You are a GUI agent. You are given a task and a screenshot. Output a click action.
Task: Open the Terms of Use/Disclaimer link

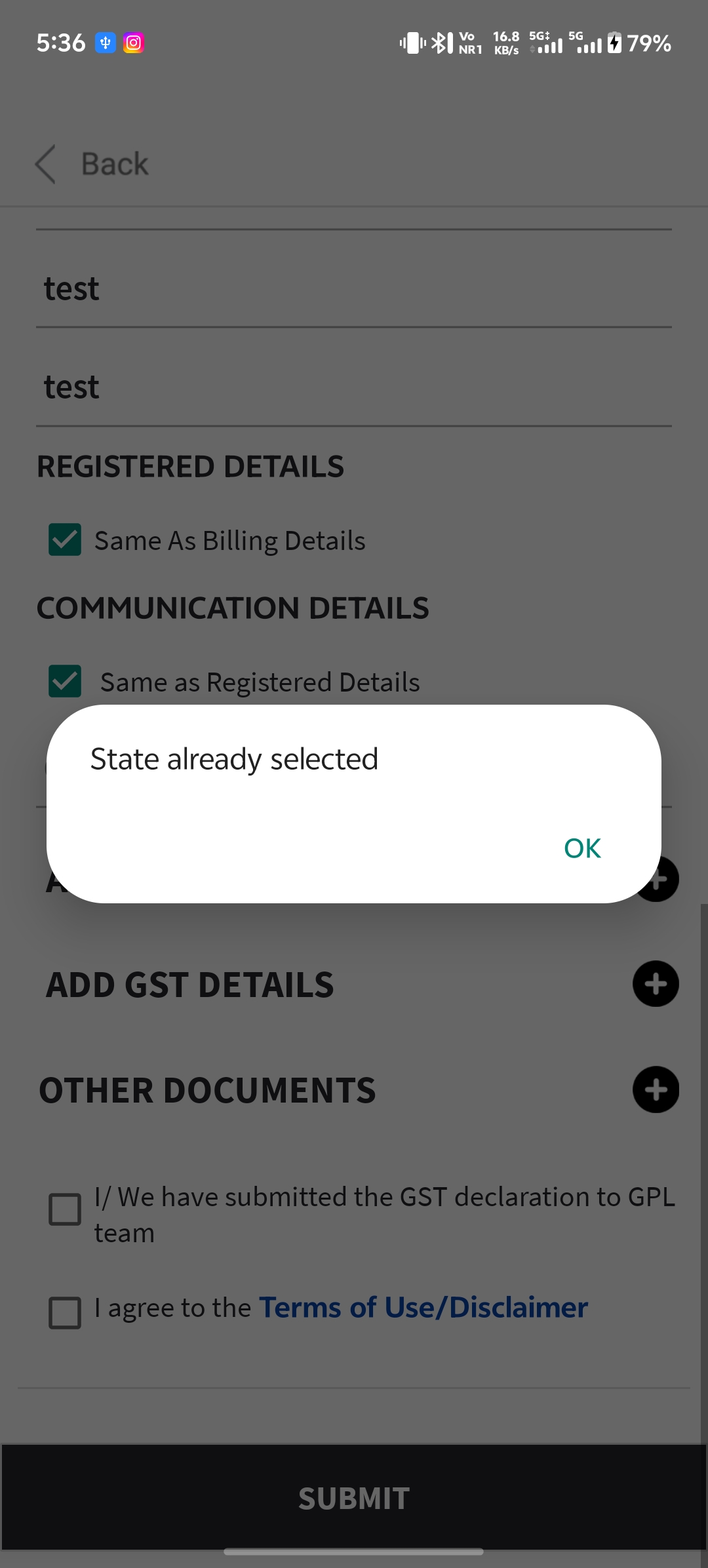(423, 1308)
